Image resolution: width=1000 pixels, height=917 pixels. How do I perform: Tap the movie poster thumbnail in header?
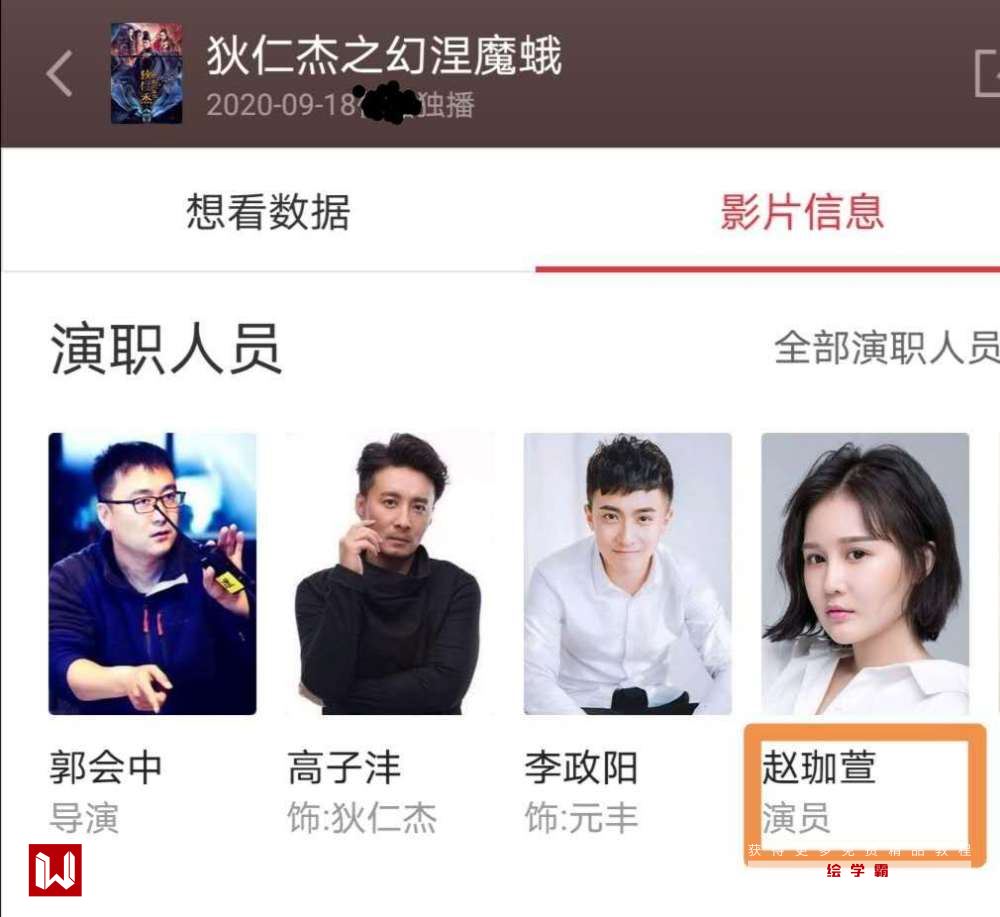pyautogui.click(x=146, y=74)
